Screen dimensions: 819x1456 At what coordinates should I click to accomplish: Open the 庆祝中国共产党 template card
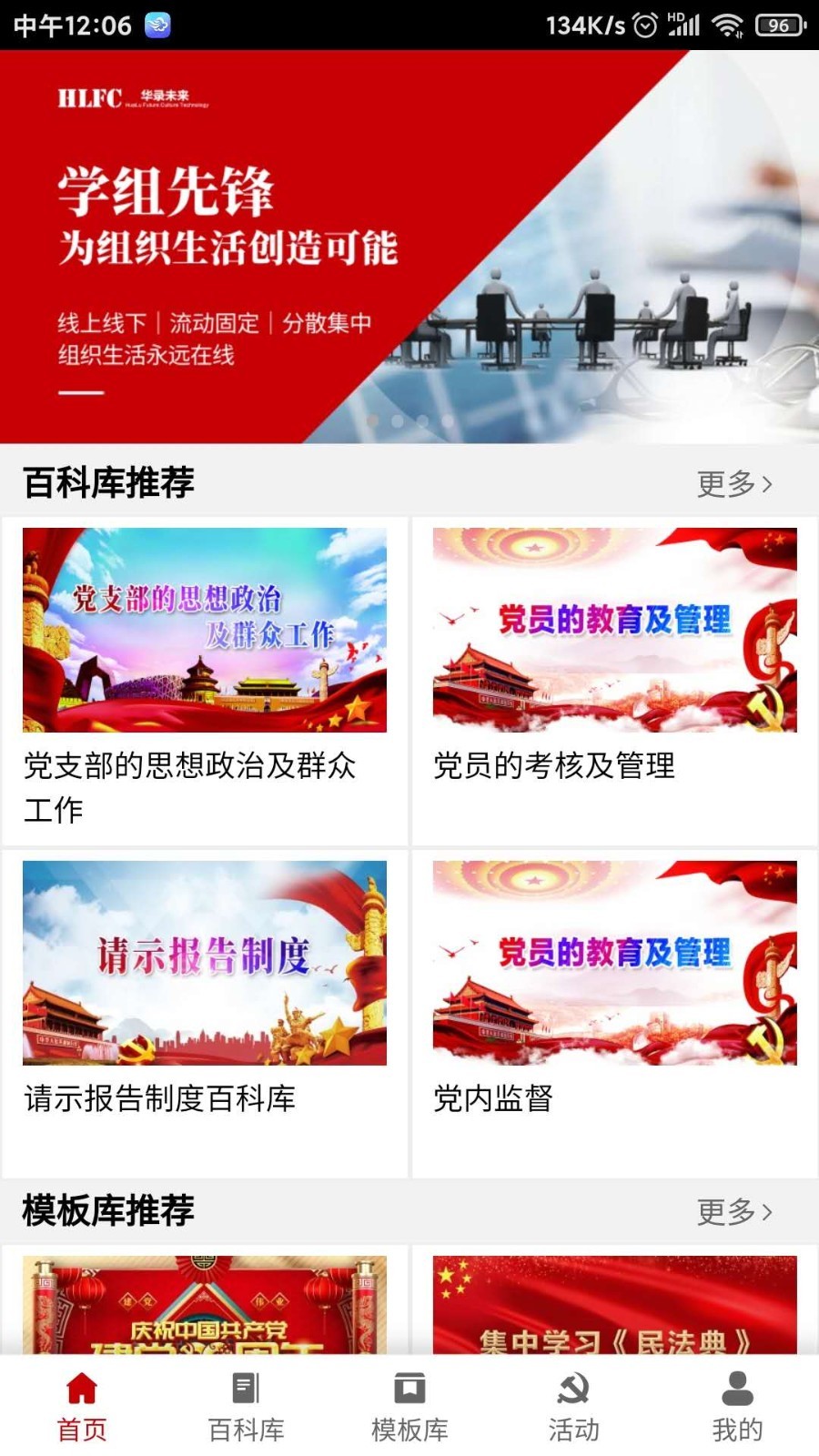[205, 1306]
